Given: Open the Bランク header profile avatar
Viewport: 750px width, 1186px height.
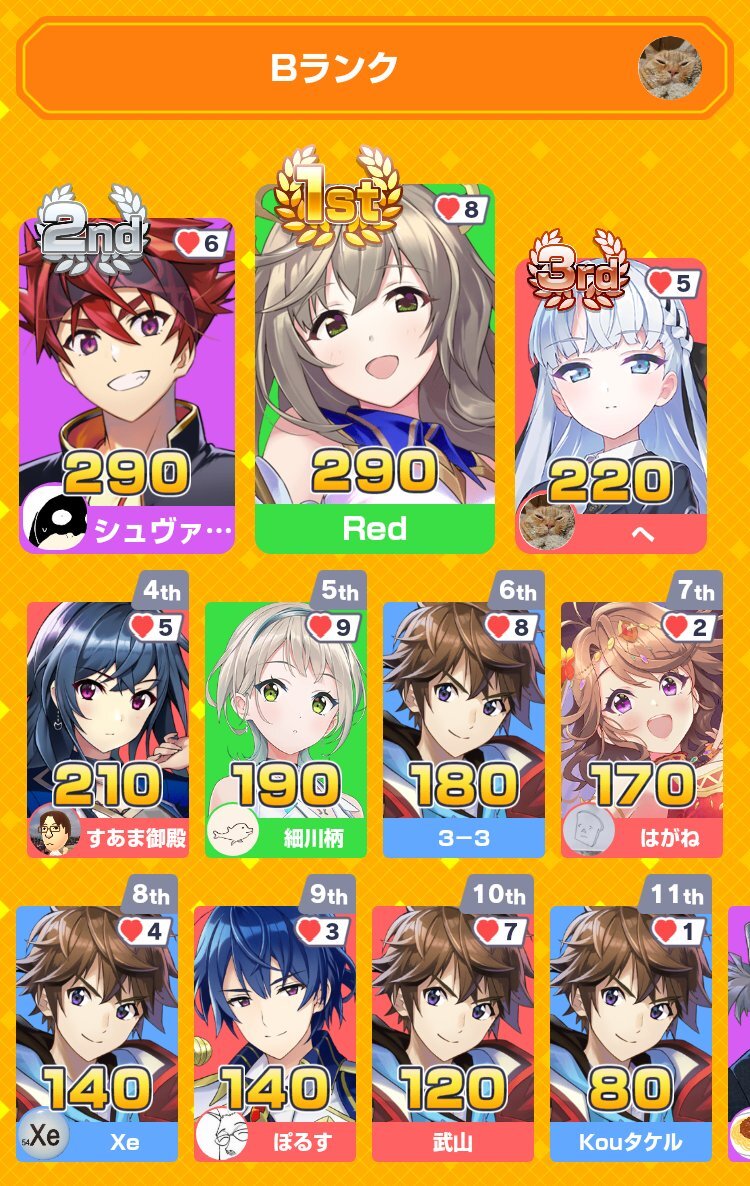Looking at the screenshot, I should pyautogui.click(x=669, y=67).
